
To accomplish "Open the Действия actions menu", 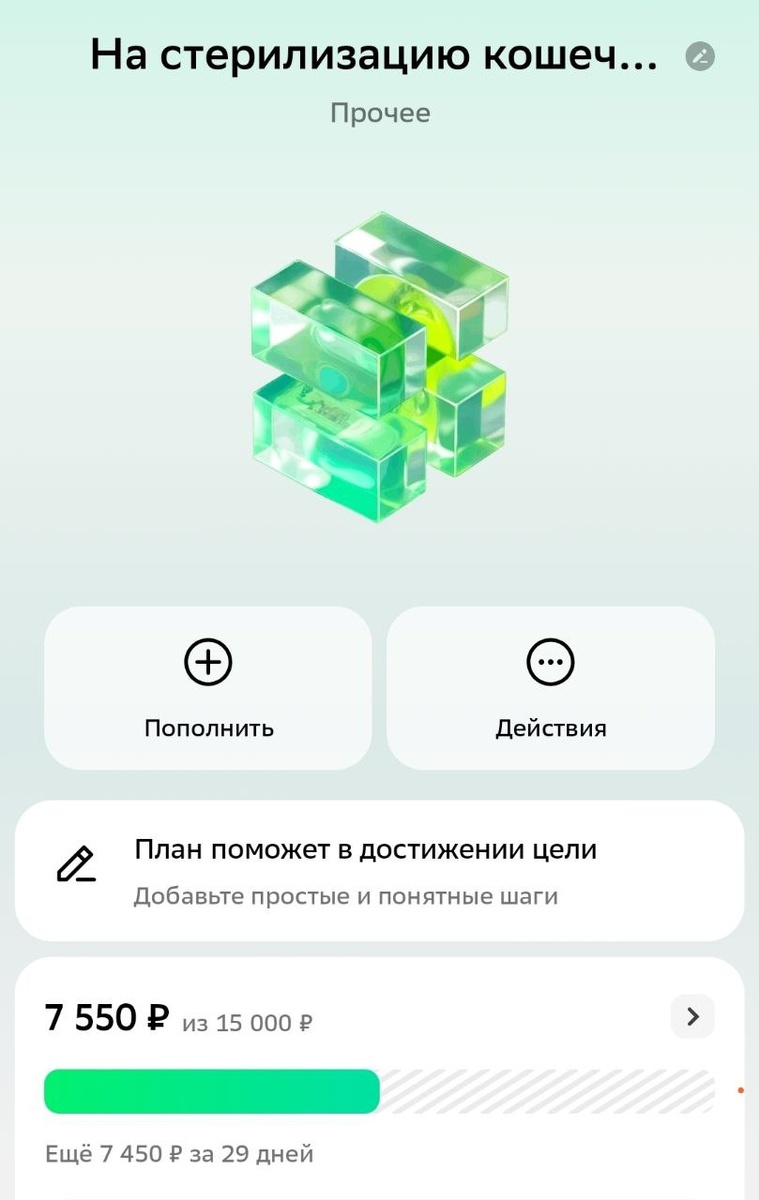I will pyautogui.click(x=550, y=688).
